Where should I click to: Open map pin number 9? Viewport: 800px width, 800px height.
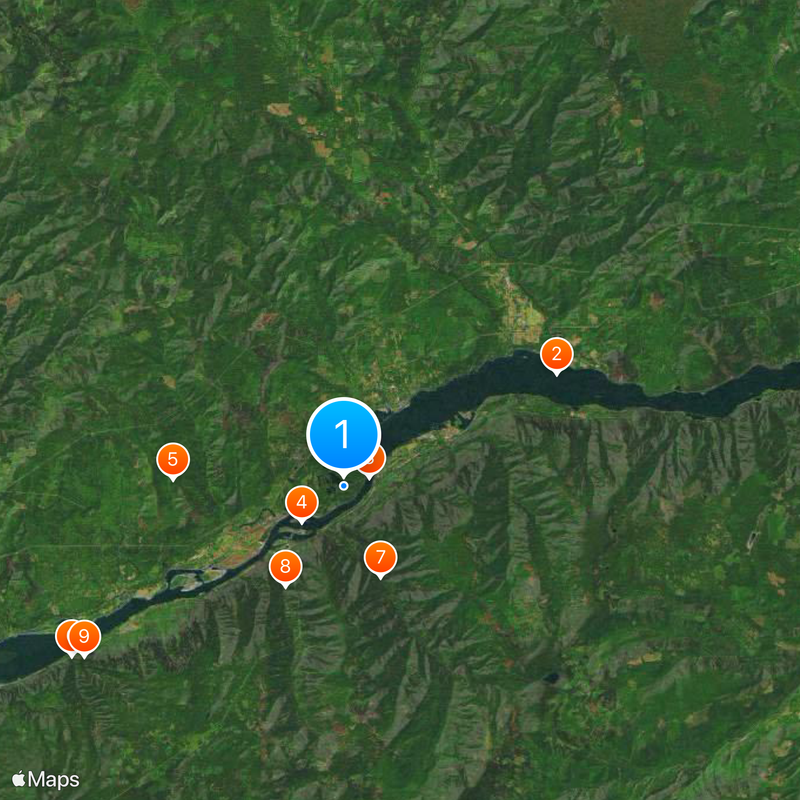(x=84, y=635)
